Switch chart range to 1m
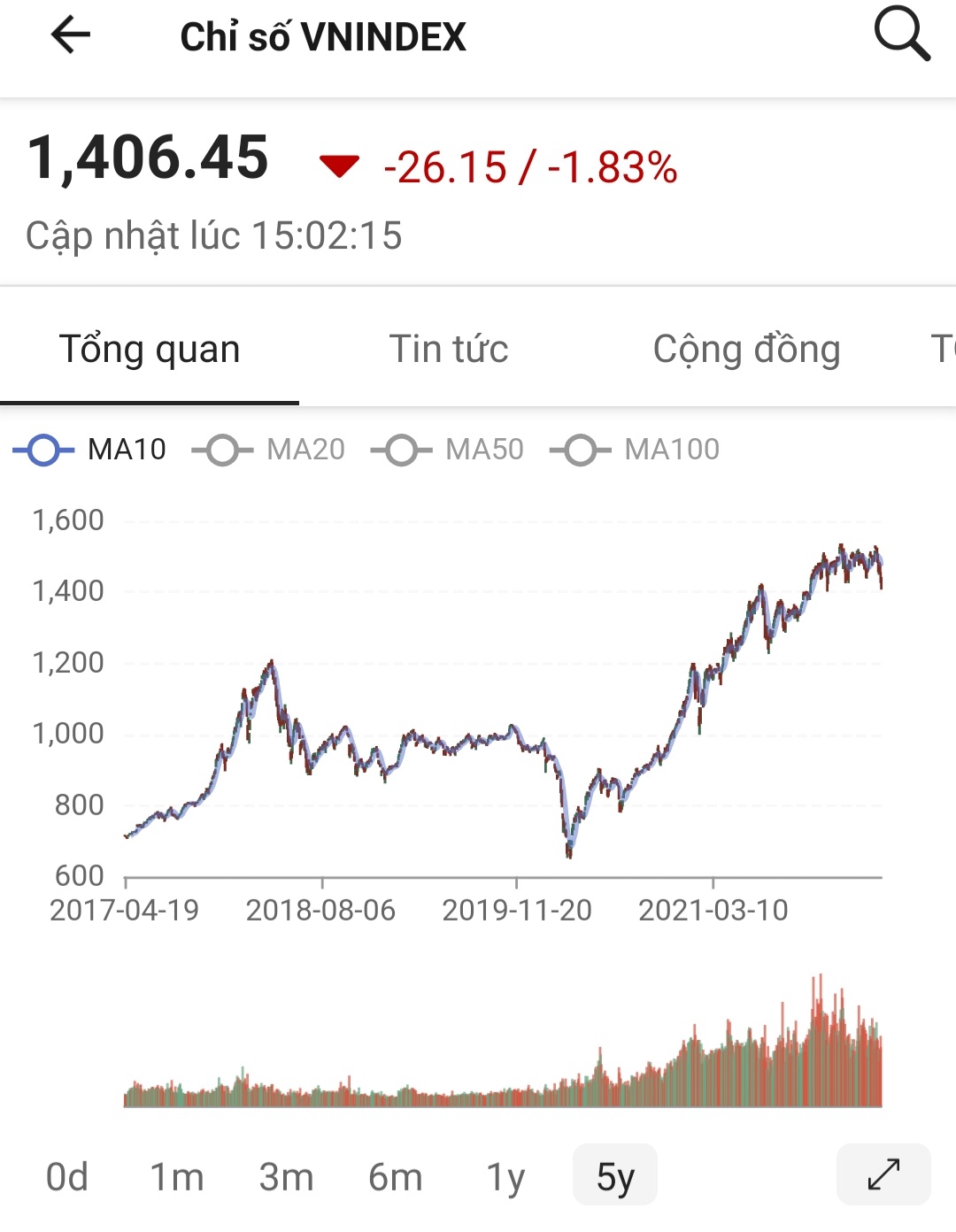 click(177, 1176)
